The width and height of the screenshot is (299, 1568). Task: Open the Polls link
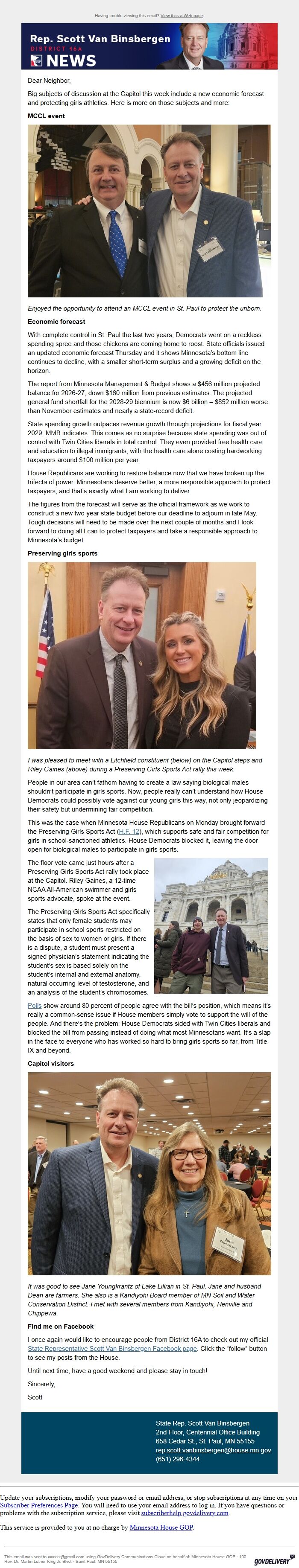(34, 1006)
